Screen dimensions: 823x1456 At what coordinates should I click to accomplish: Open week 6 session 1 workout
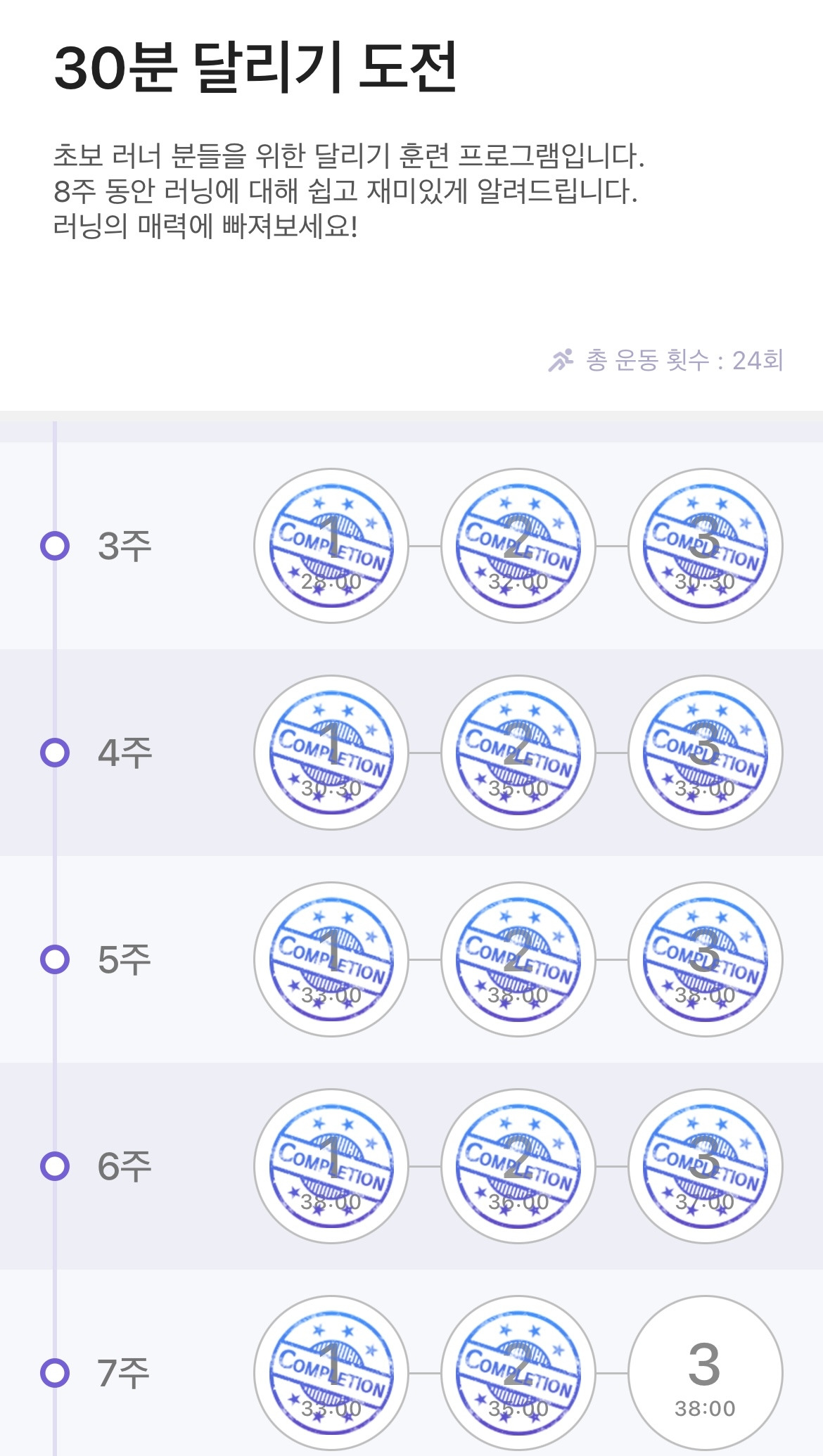pos(331,1166)
